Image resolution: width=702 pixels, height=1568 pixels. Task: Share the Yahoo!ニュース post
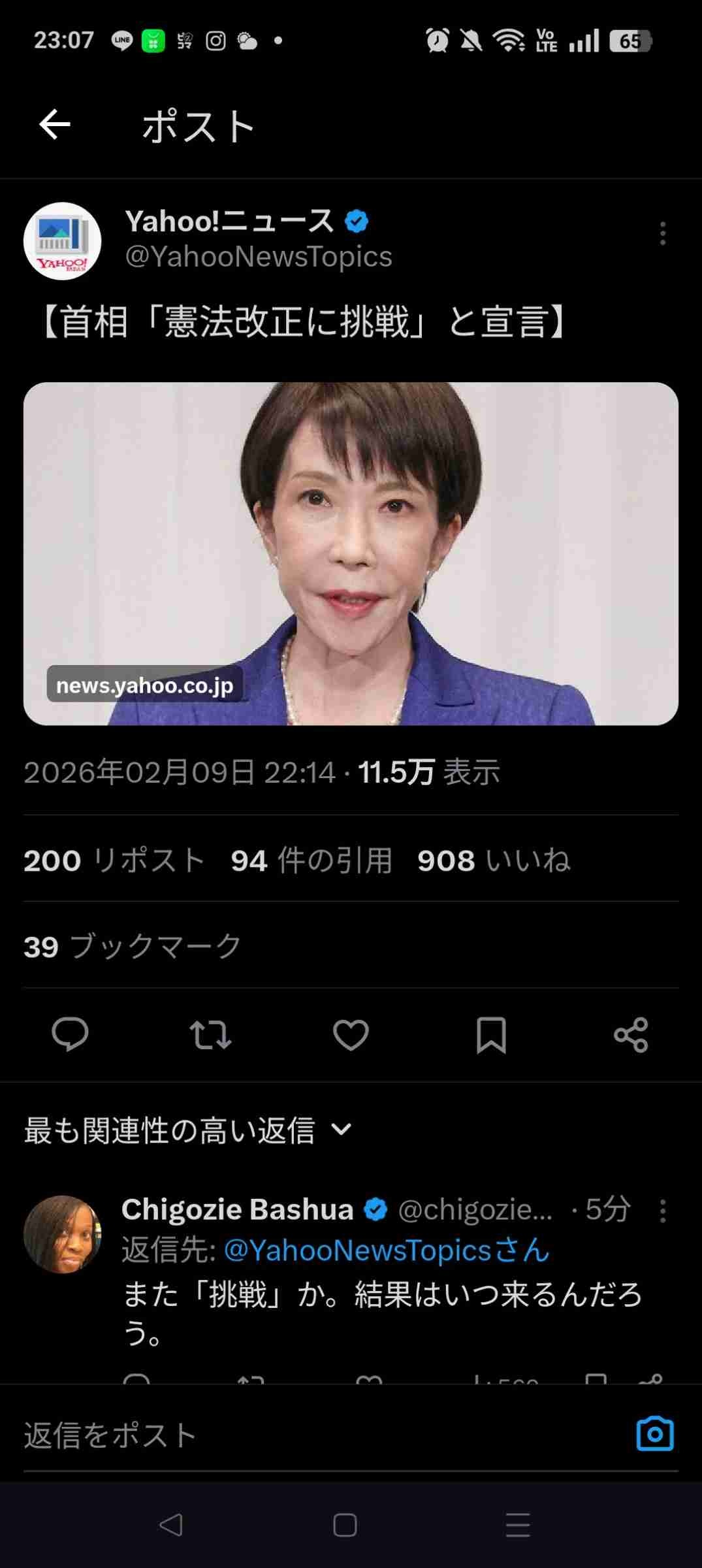631,1035
